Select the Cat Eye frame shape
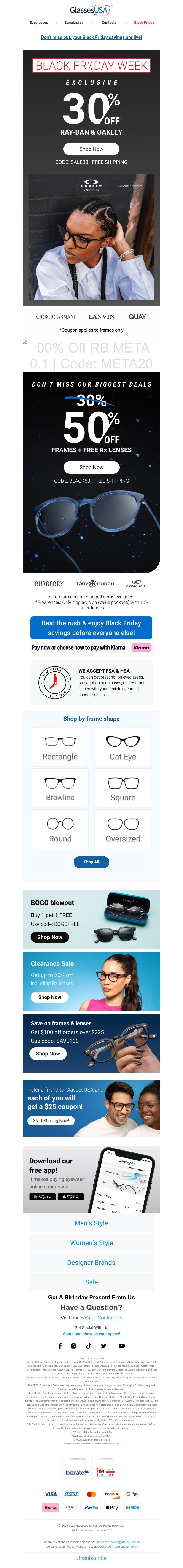This screenshot has height=1568, width=183. 123,747
